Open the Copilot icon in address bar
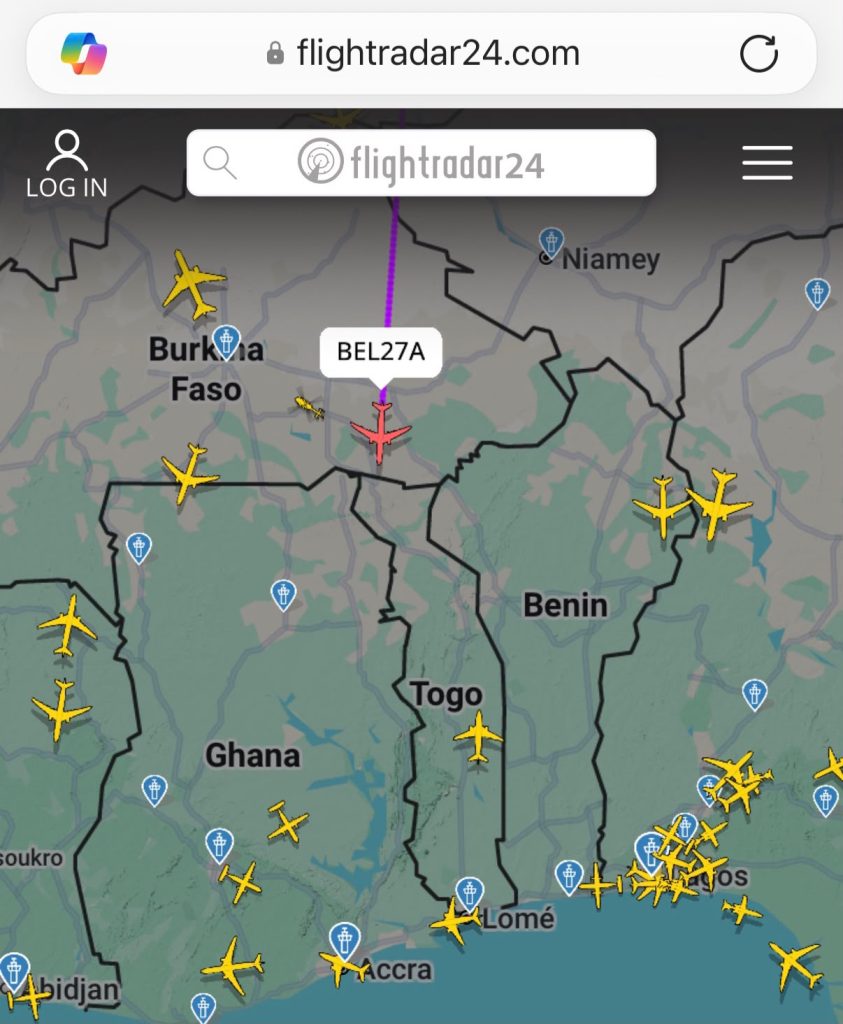Screen dimensions: 843x1024 (x=84, y=53)
